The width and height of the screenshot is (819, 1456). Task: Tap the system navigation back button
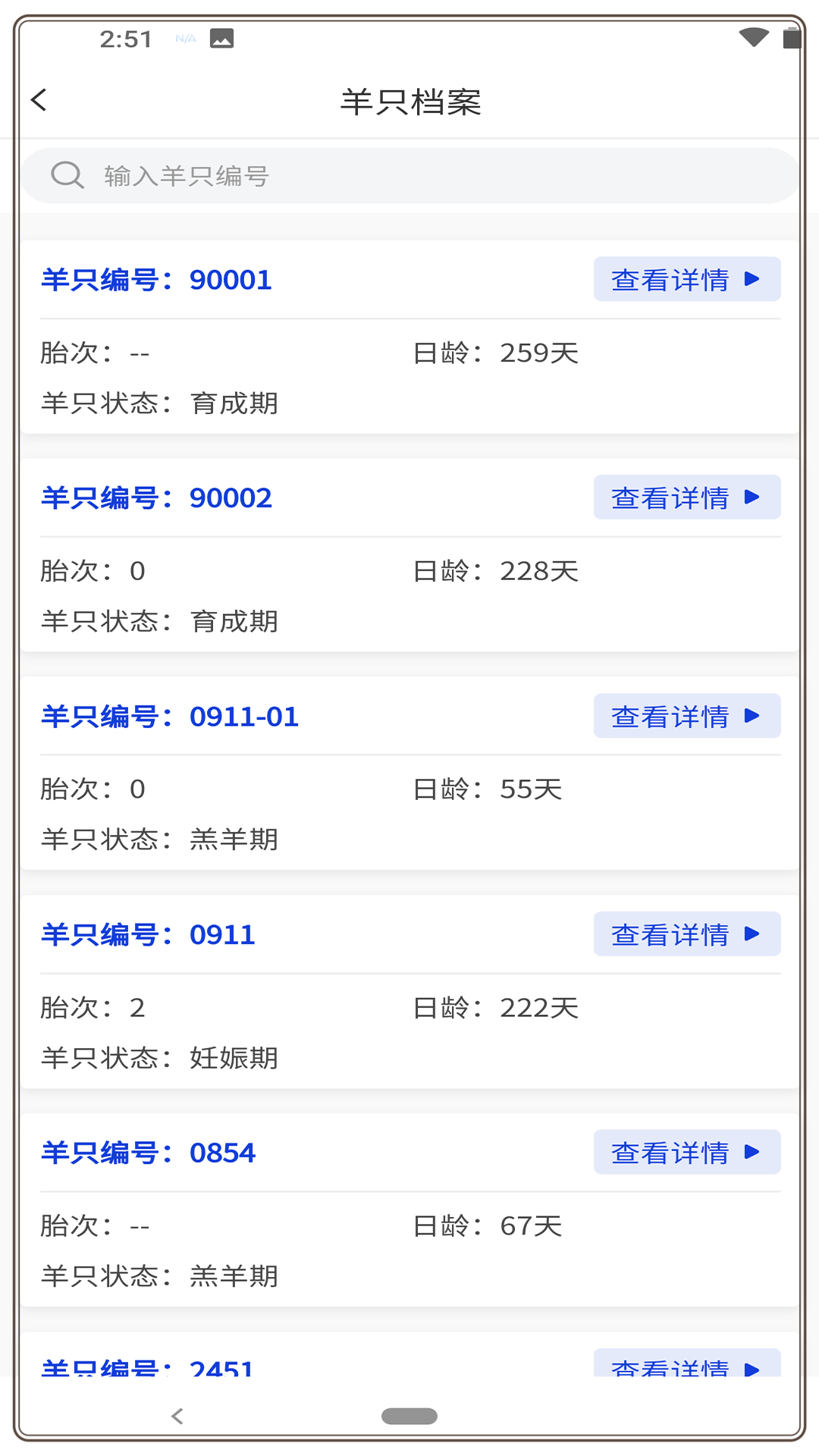pos(177,1416)
